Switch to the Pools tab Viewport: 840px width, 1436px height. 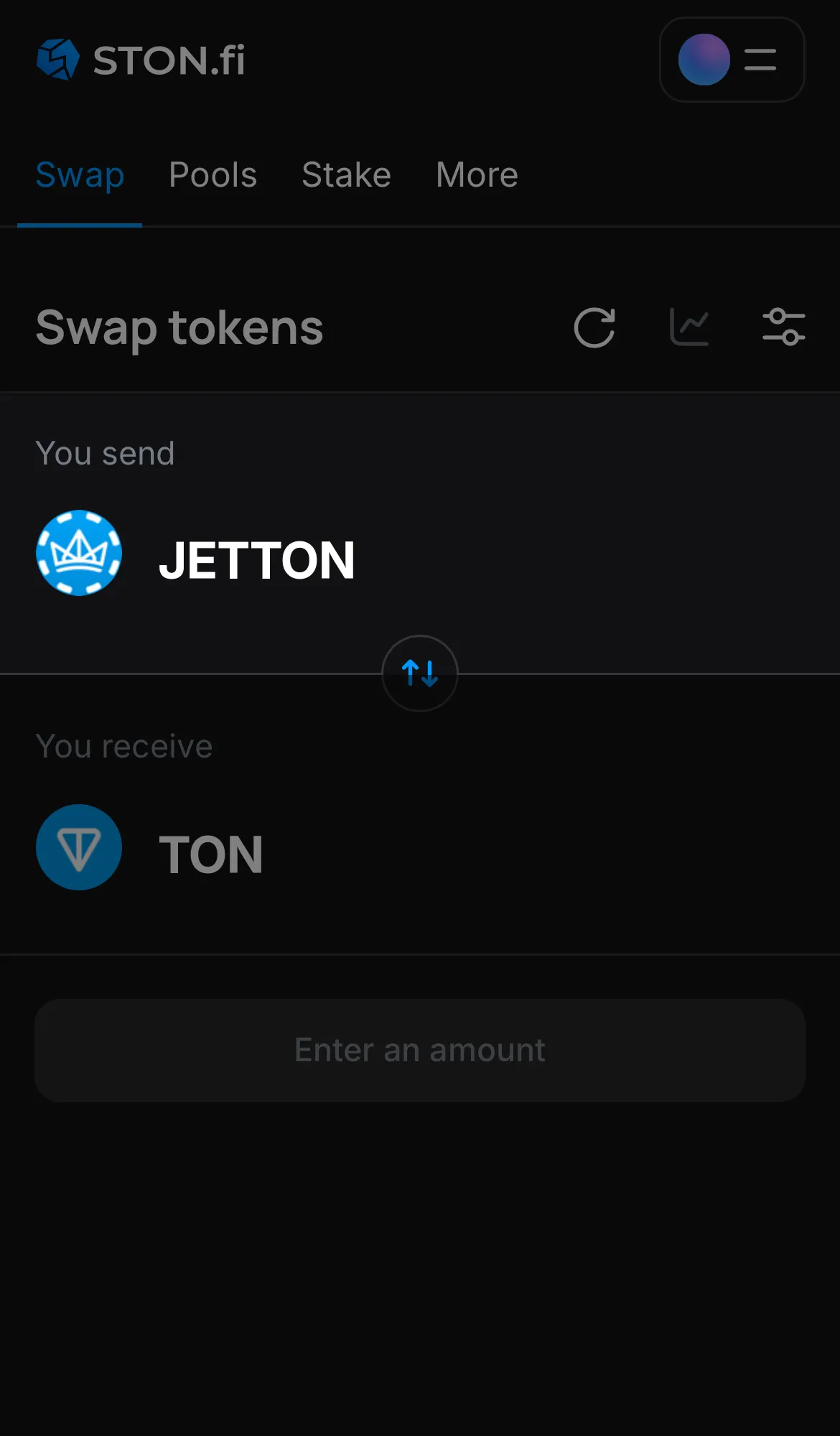click(x=213, y=174)
